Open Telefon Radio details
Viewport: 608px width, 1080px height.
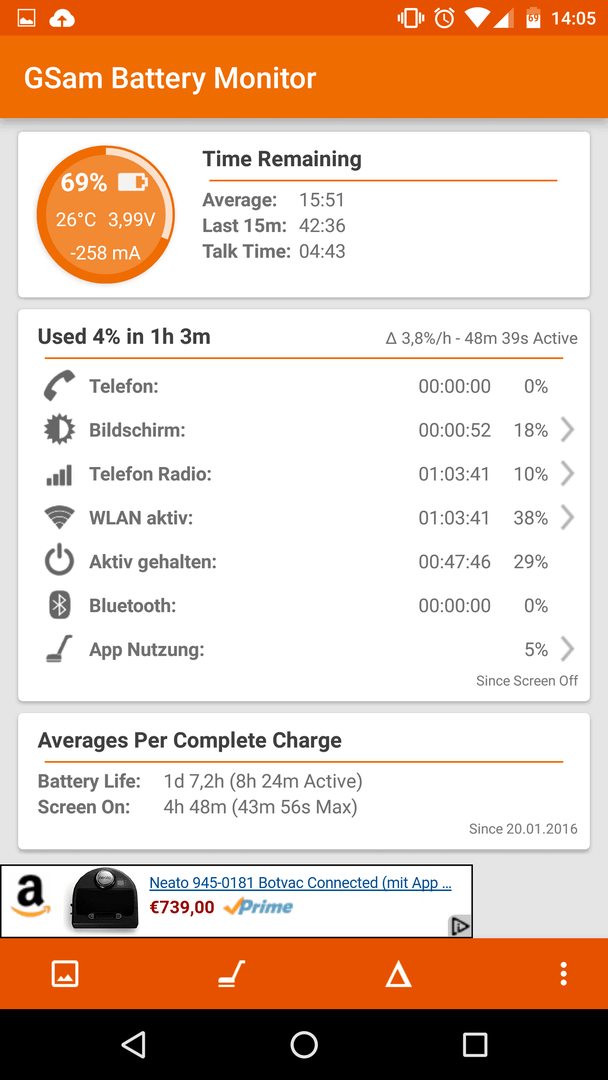click(304, 474)
